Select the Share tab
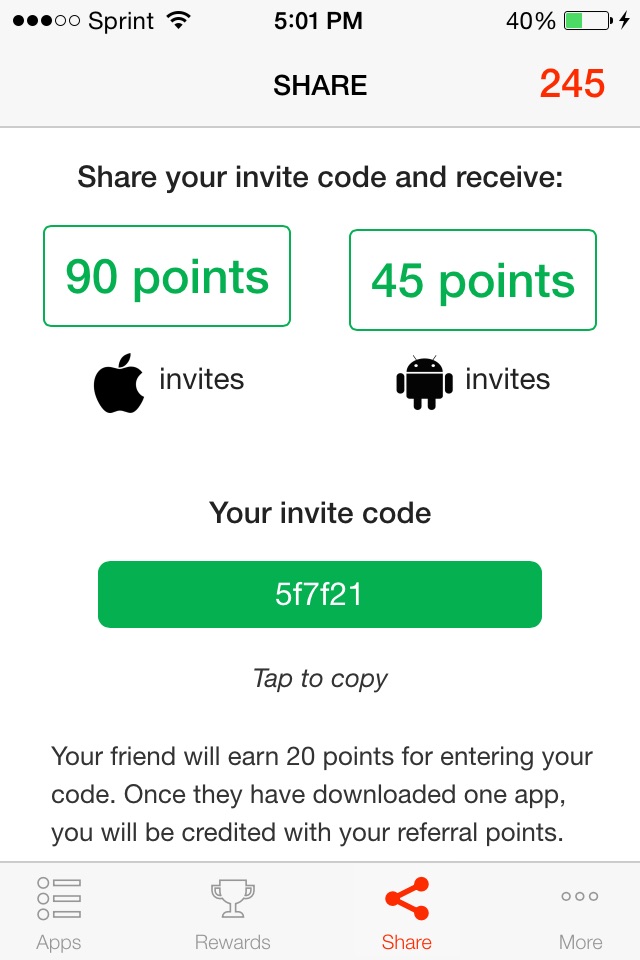Viewport: 640px width, 960px height. [x=406, y=912]
